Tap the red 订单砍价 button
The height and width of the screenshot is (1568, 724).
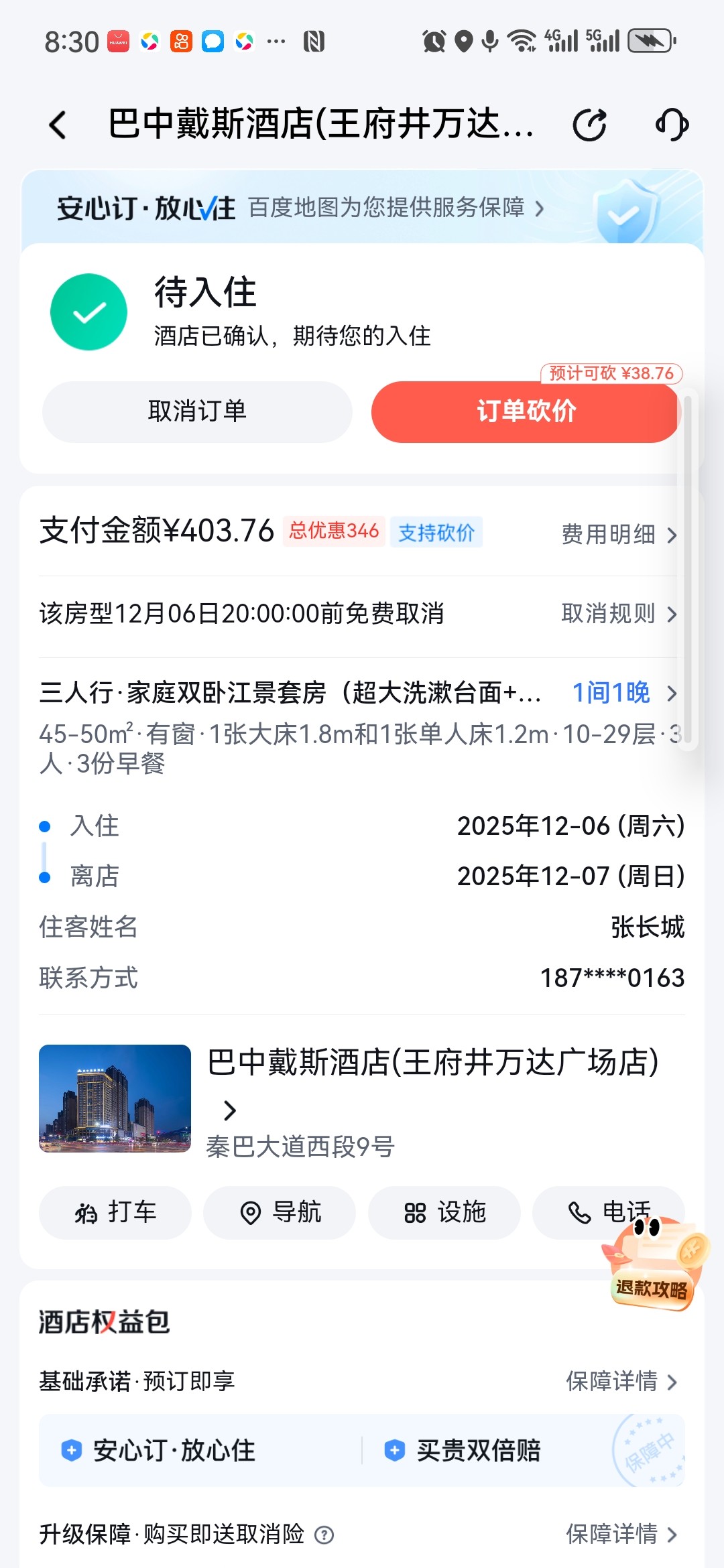pos(525,411)
